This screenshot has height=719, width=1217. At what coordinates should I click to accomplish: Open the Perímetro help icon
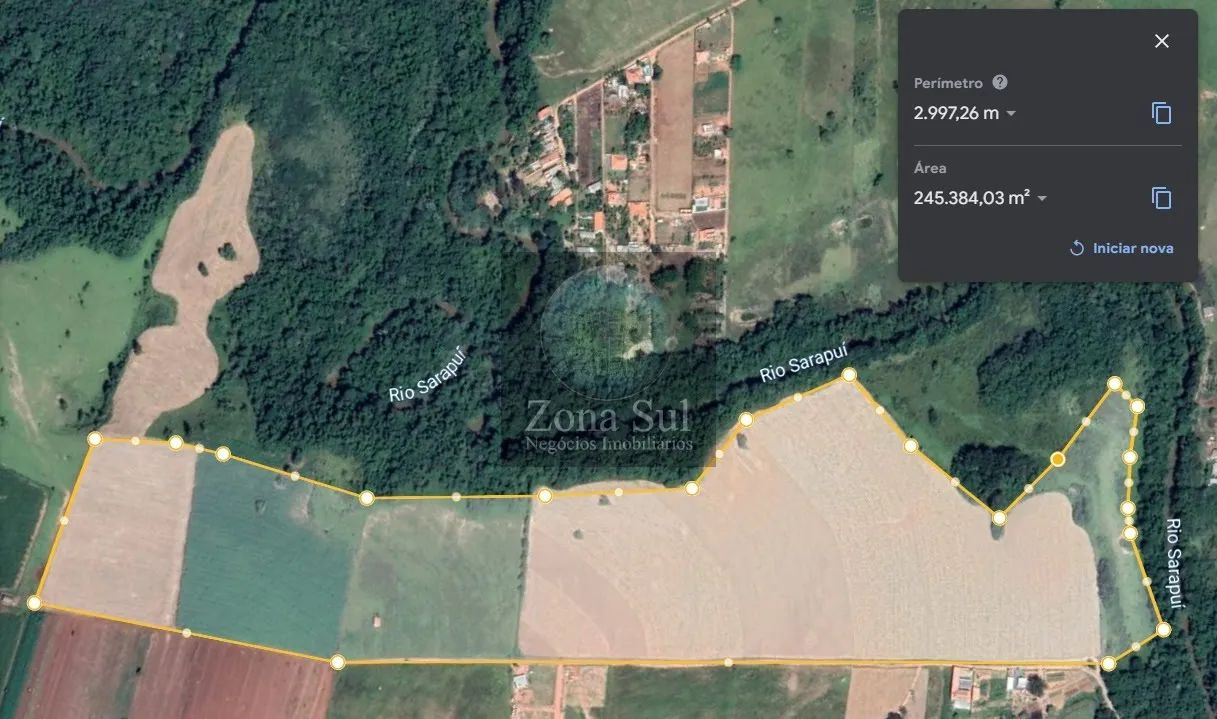pyautogui.click(x=999, y=83)
